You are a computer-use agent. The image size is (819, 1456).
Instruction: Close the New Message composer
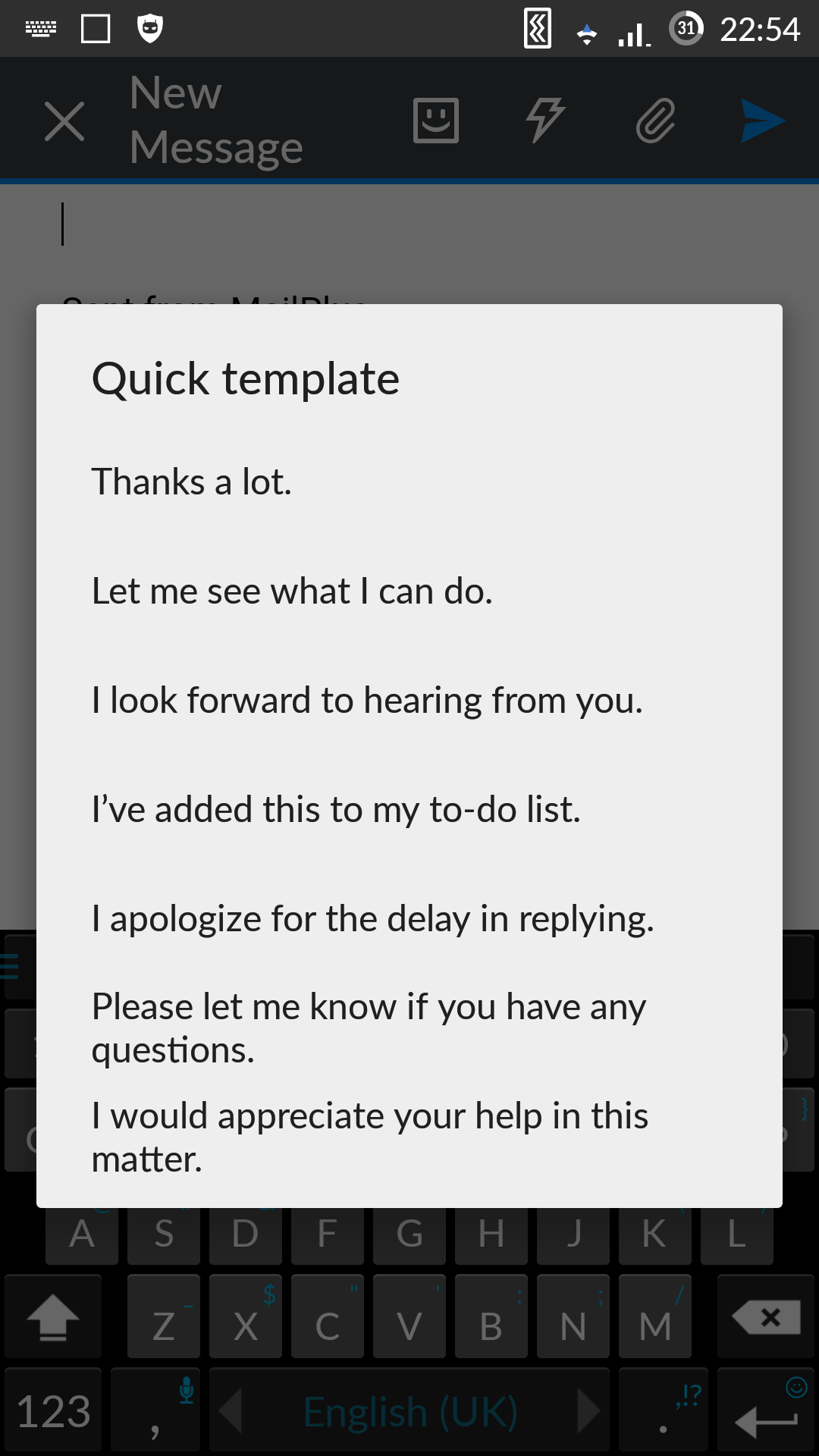64,121
